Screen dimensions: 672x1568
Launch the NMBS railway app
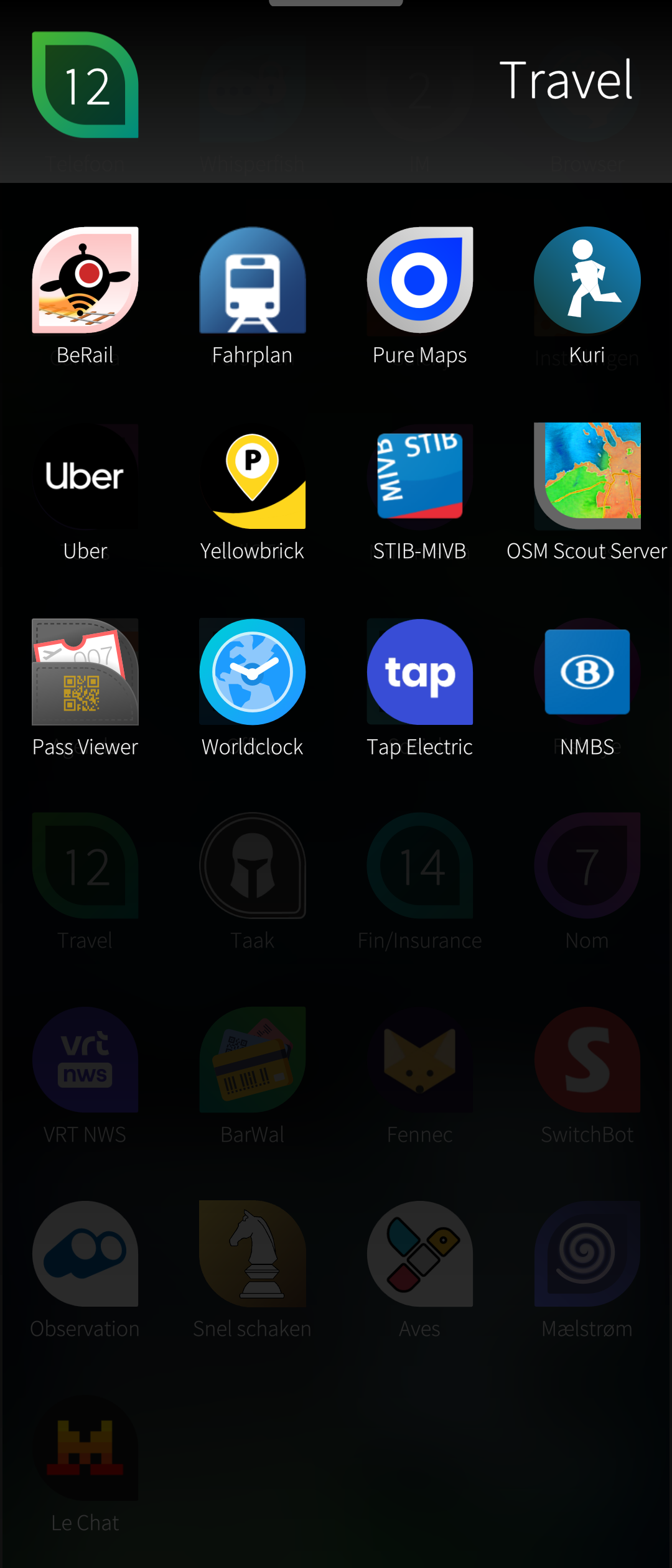[x=587, y=672]
